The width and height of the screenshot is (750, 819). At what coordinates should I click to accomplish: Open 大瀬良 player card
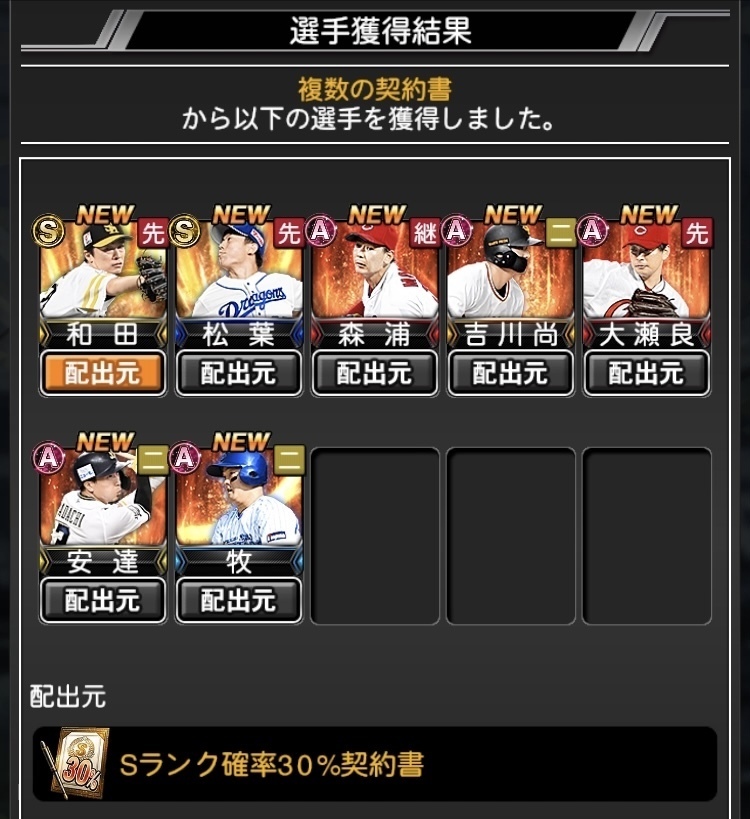click(x=647, y=275)
